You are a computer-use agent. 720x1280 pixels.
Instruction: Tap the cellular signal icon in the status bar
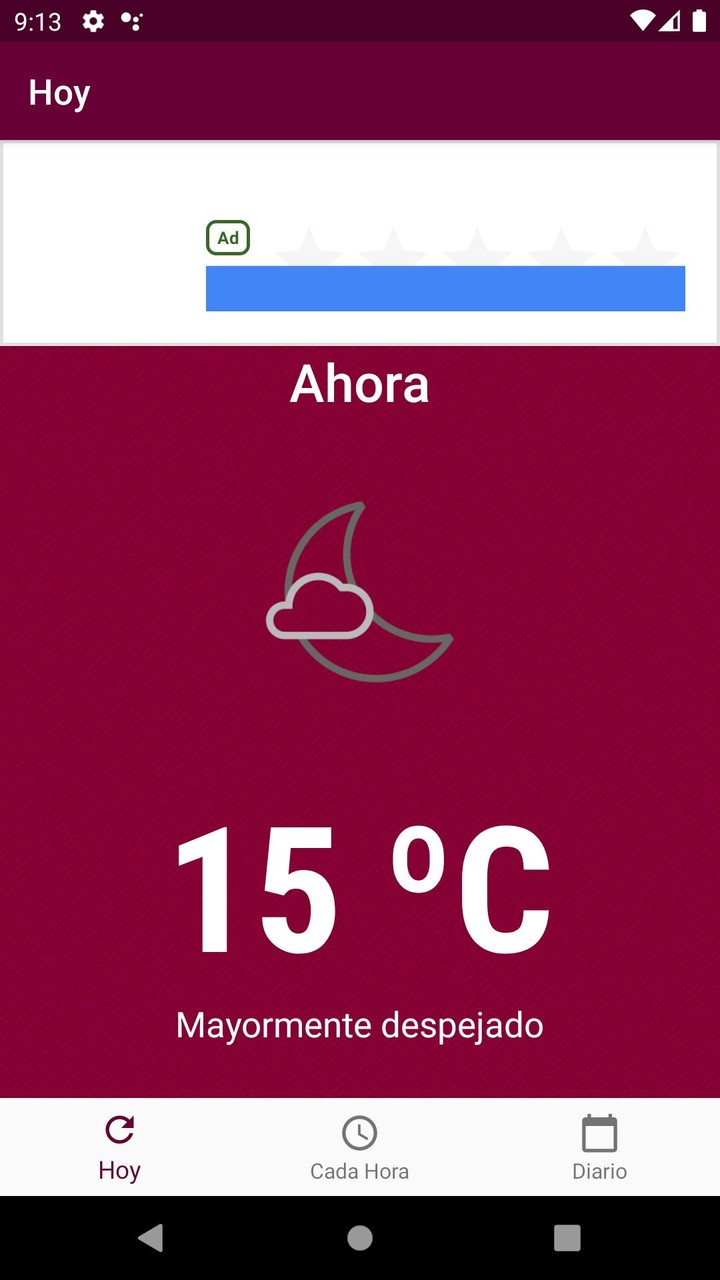[672, 20]
